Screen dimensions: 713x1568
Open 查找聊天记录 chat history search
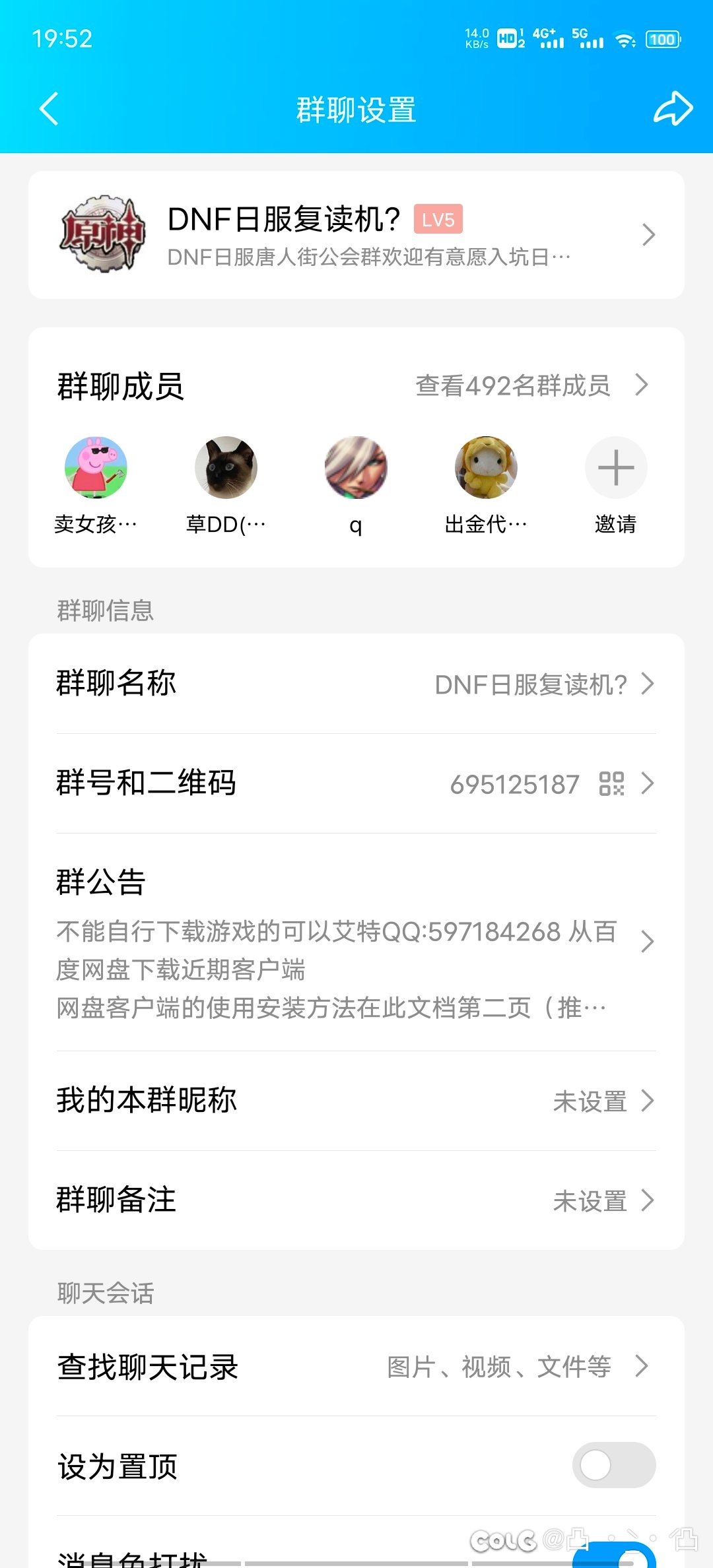[x=356, y=1366]
